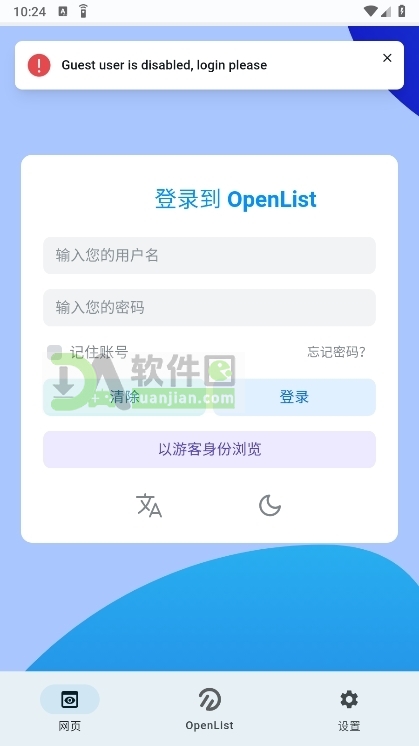
Task: Switch to the 网页 tab
Action: (70, 708)
